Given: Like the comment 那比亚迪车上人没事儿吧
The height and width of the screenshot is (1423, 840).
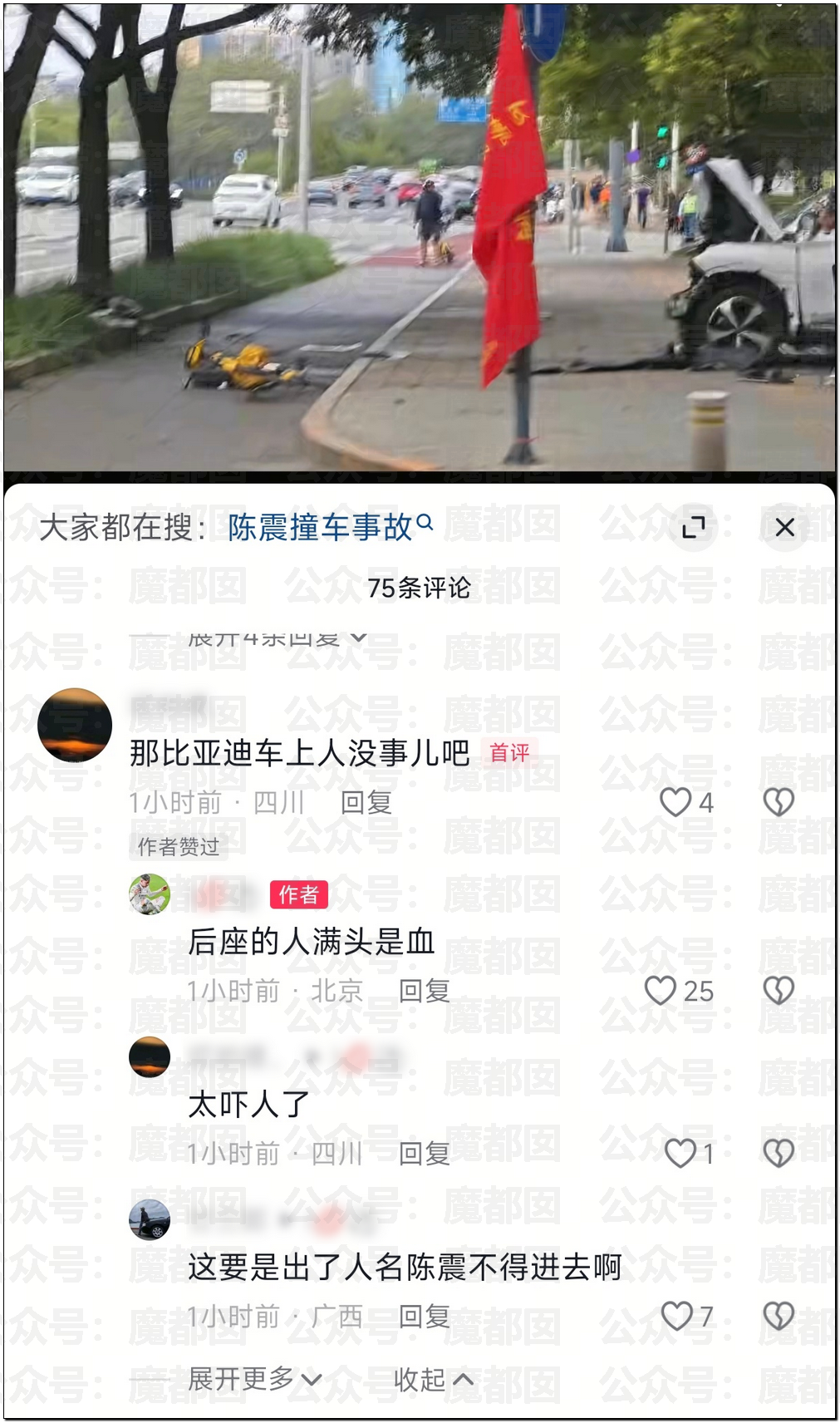Looking at the screenshot, I should pos(675,802).
